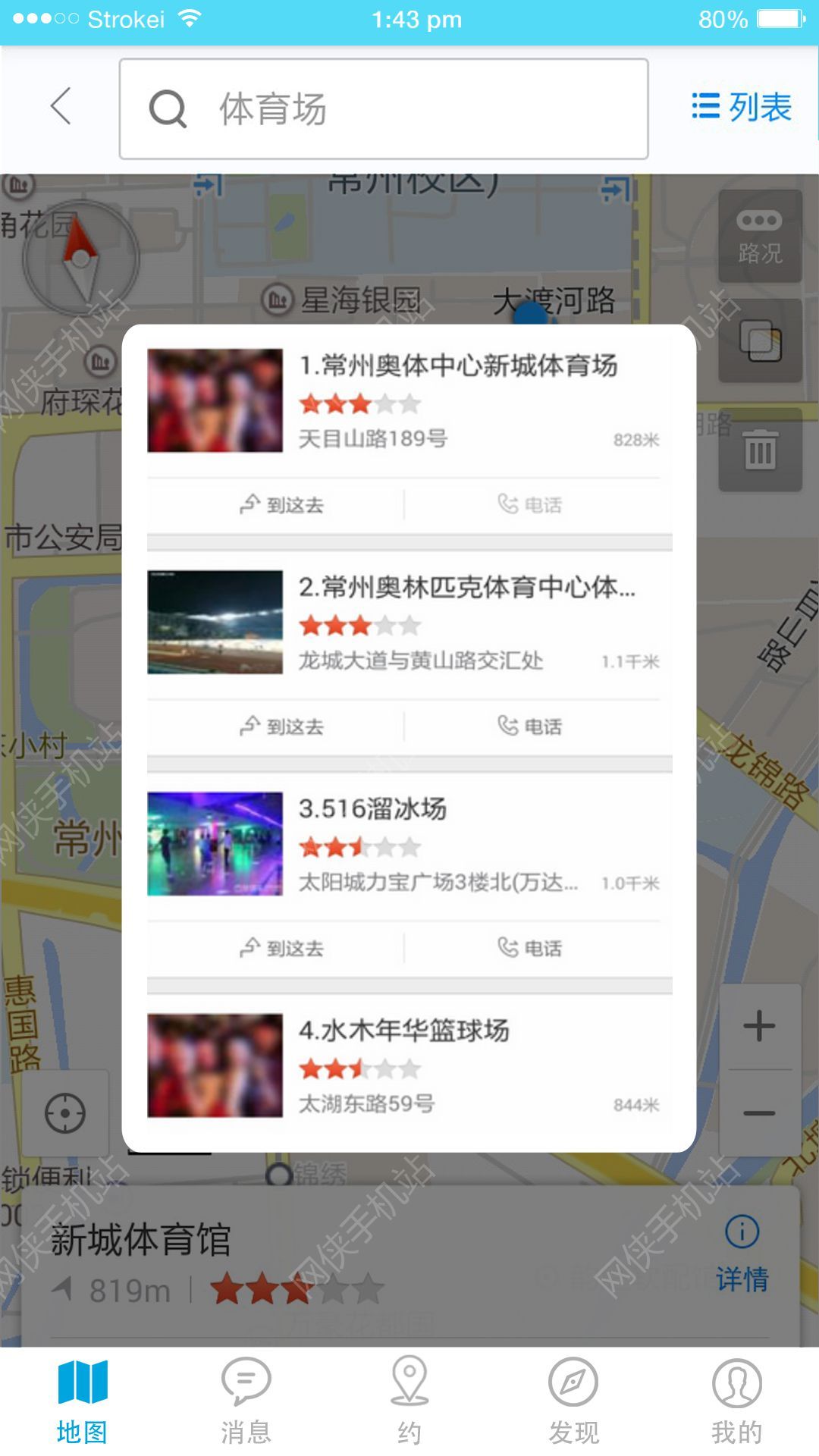Navigate to 516溜冰场 with 到这去
The width and height of the screenshot is (819, 1456).
point(282,948)
